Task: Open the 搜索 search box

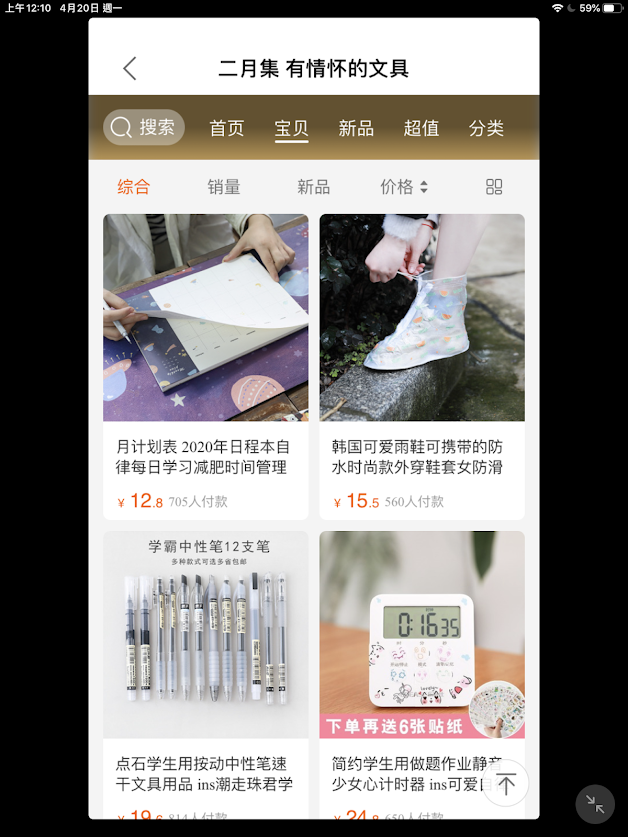Action: point(144,127)
